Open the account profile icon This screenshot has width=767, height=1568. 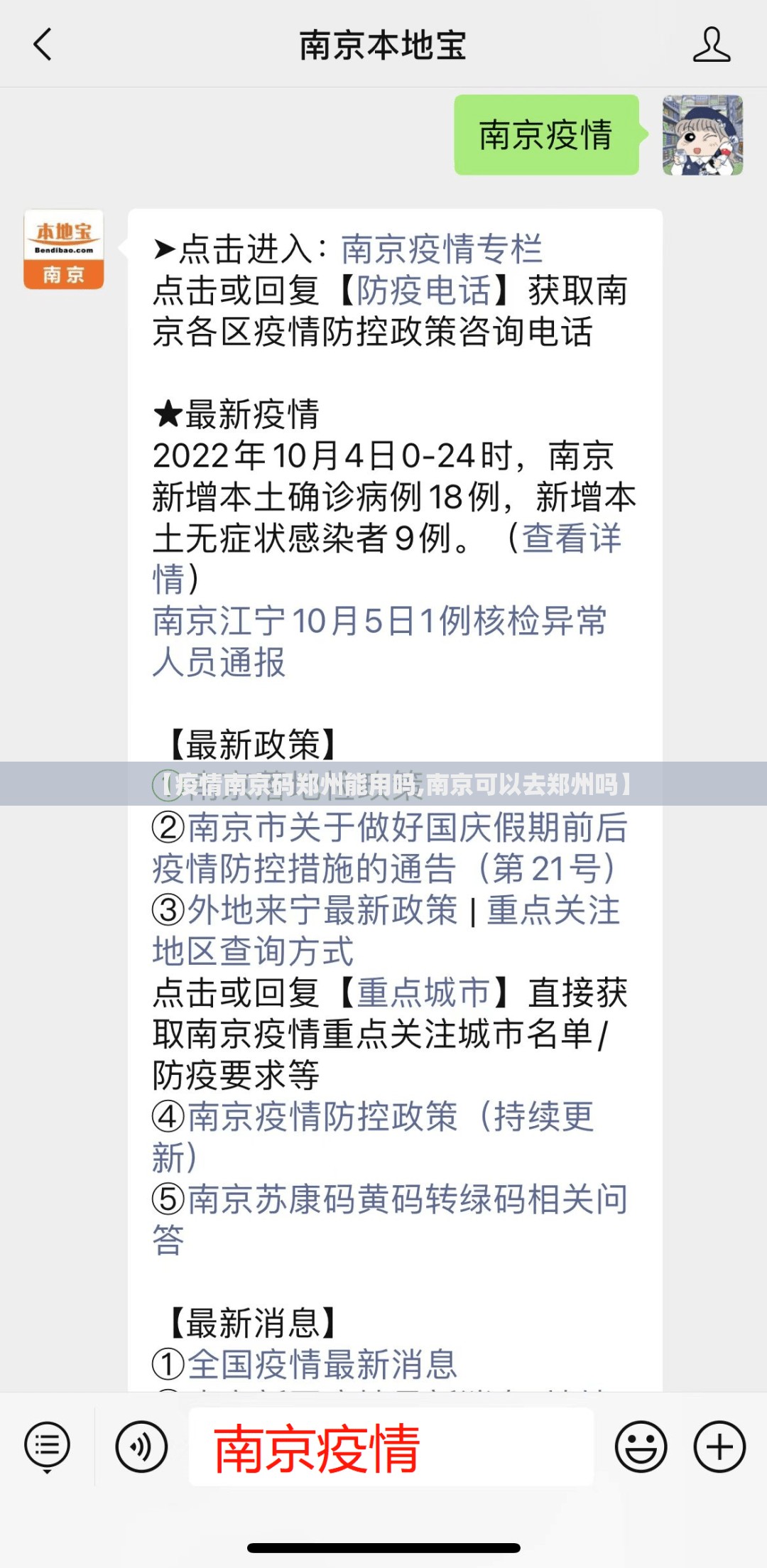(711, 45)
